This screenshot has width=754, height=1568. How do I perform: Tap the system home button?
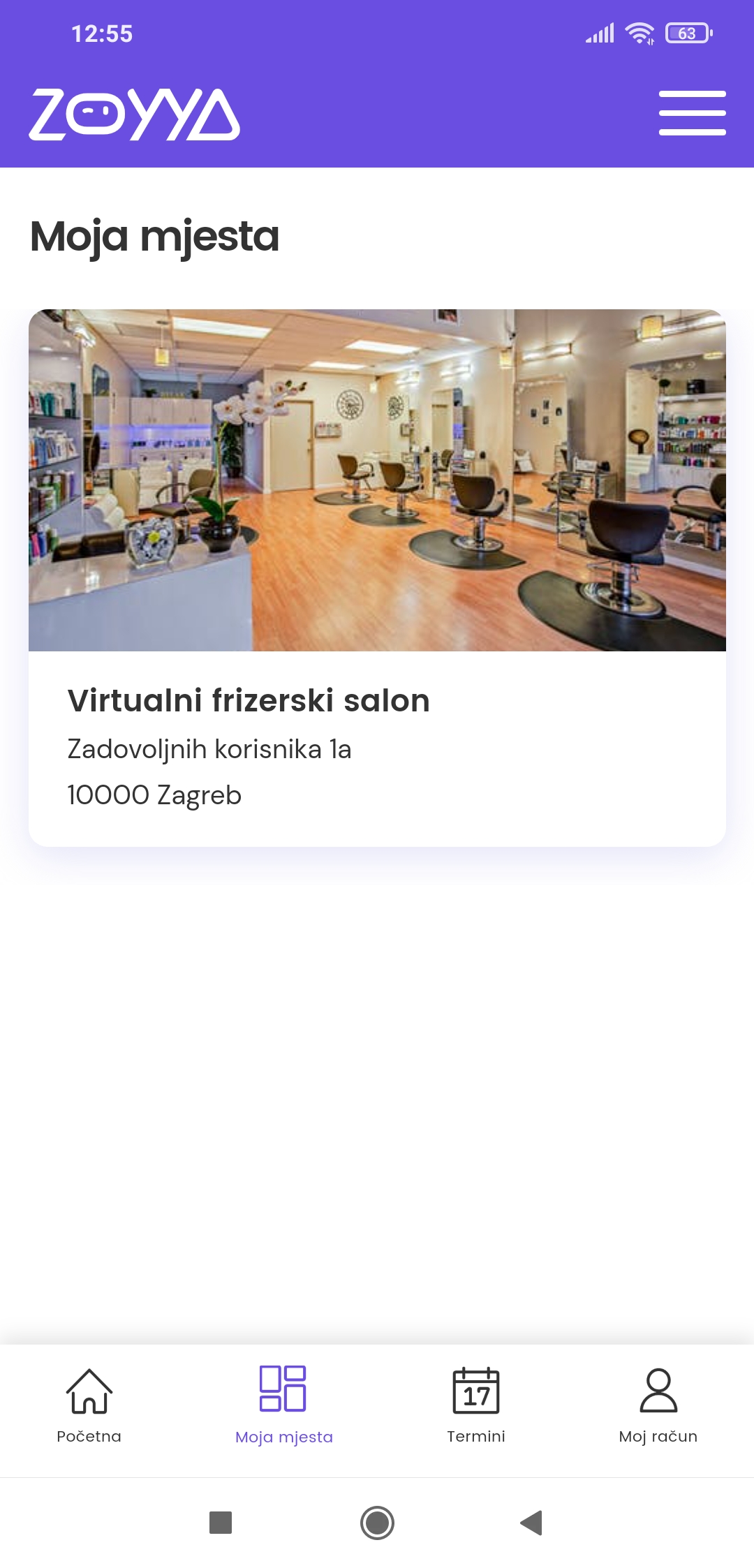(377, 1523)
